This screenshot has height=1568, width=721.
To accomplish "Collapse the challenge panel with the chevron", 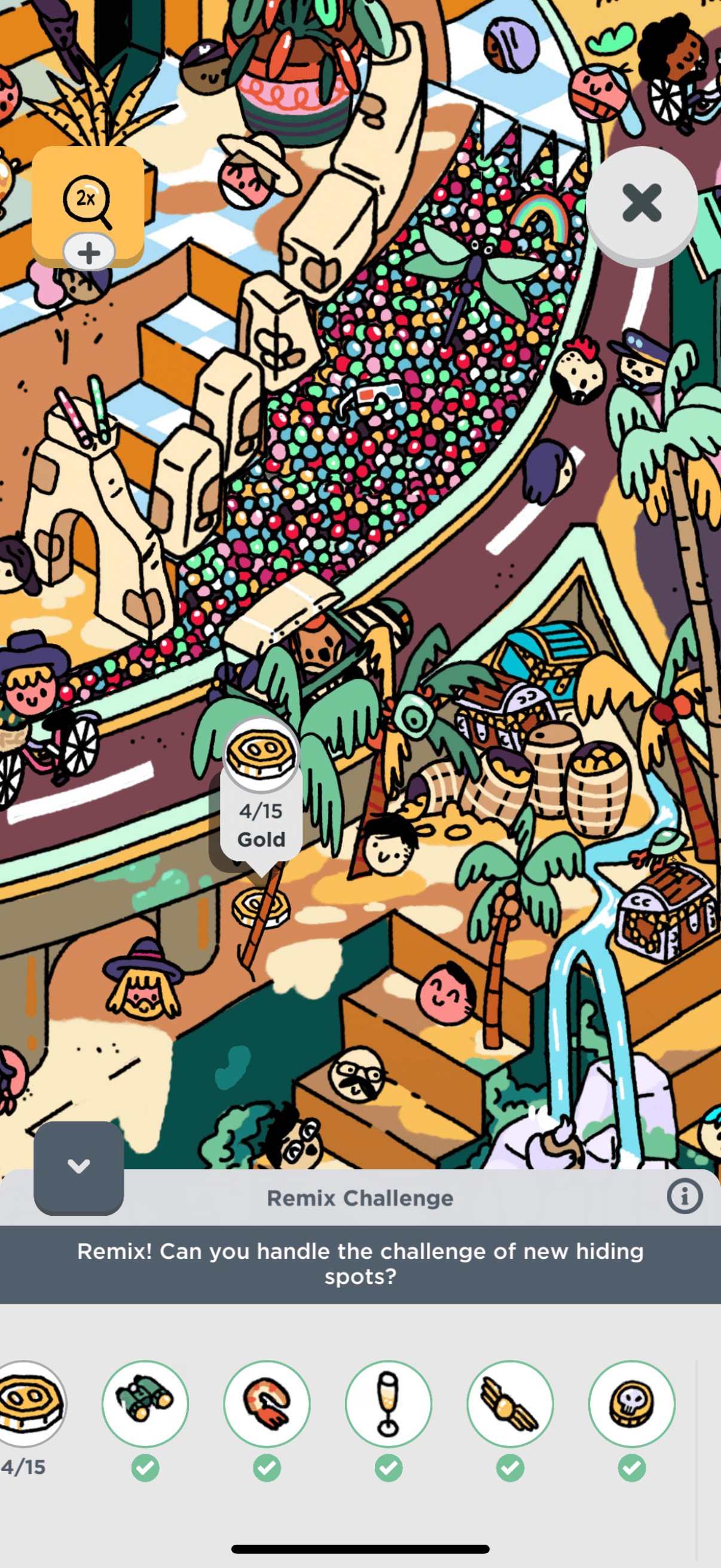I will point(78,1167).
